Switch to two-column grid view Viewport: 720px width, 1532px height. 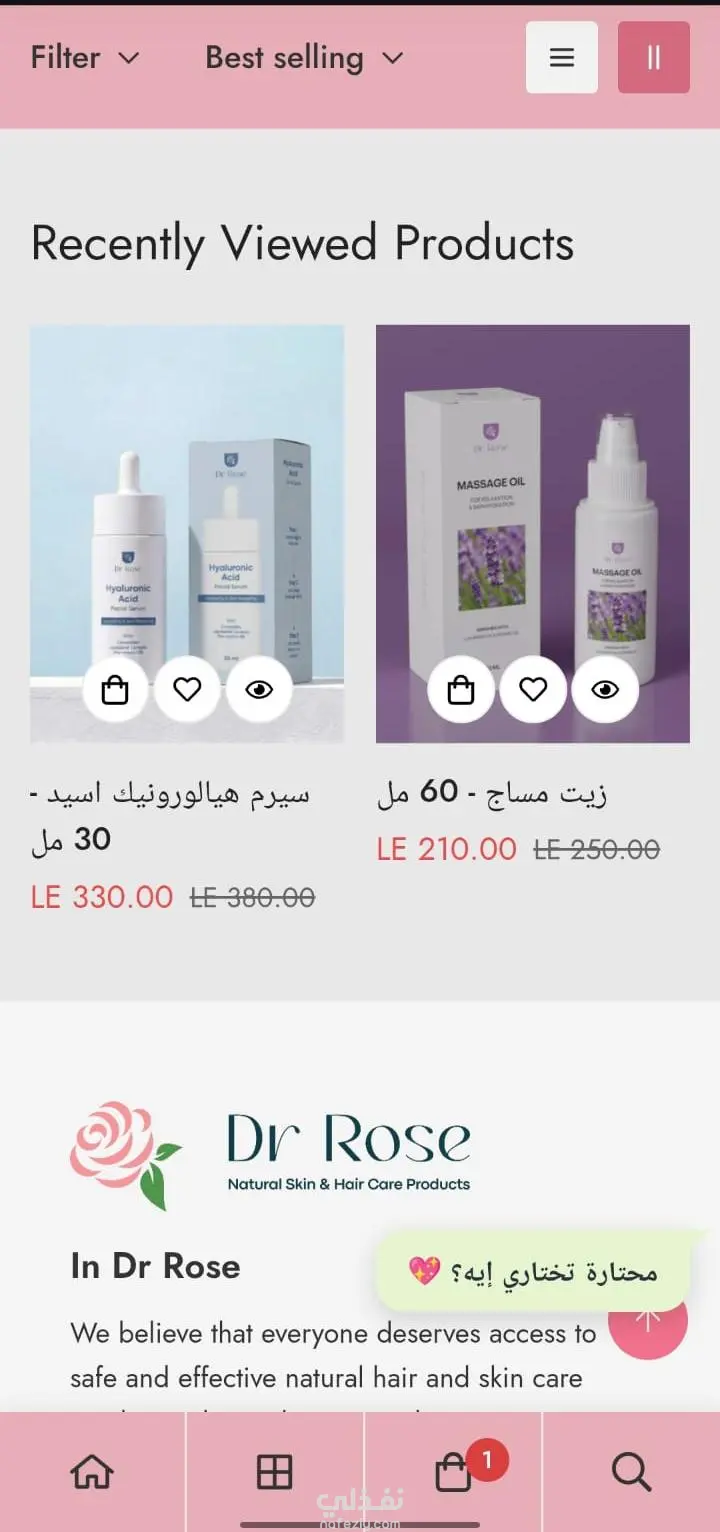pos(654,58)
